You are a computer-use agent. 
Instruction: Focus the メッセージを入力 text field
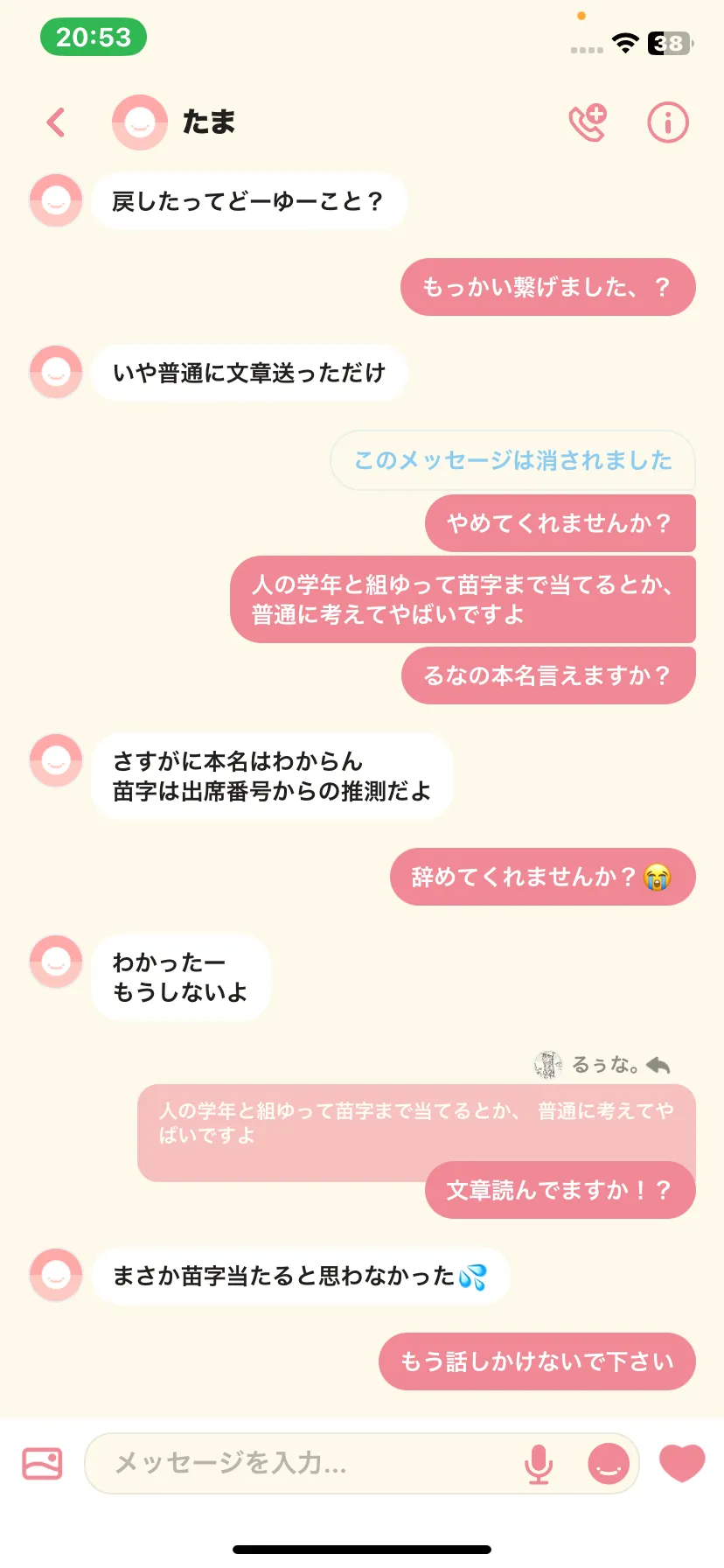pos(306,1463)
